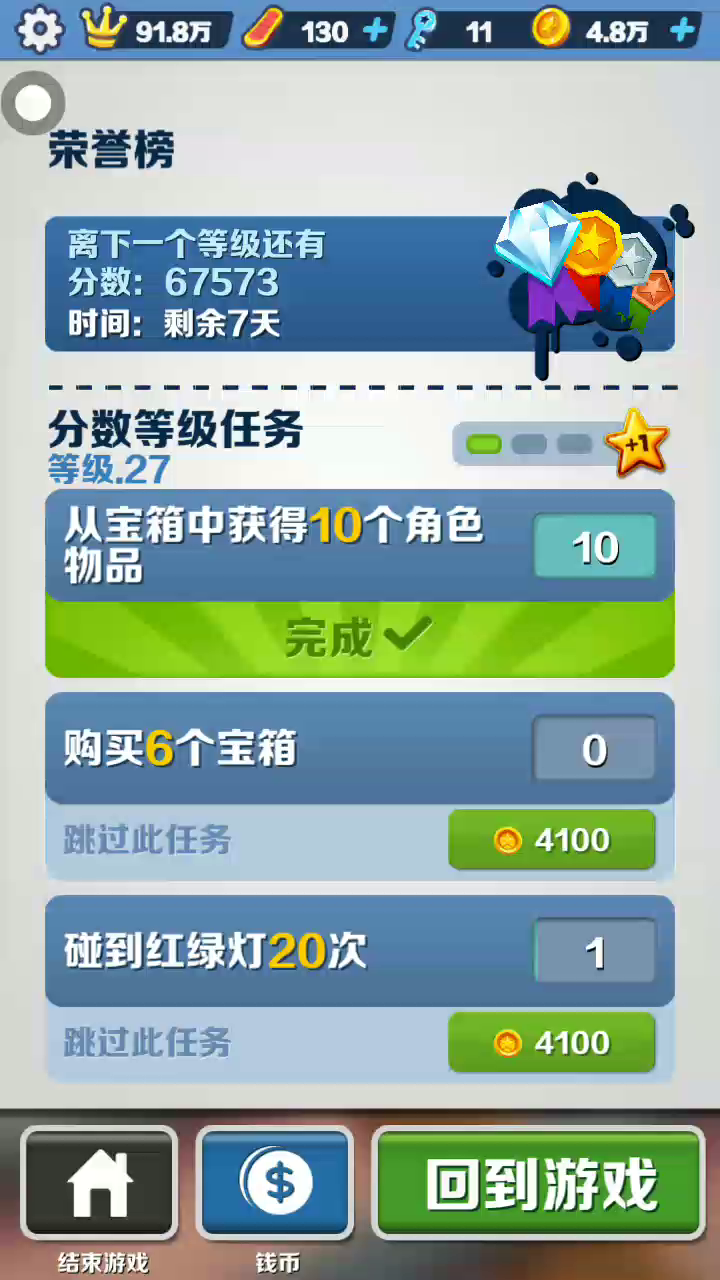
Task: Open the 钱币 coin shop
Action: coord(276,1183)
